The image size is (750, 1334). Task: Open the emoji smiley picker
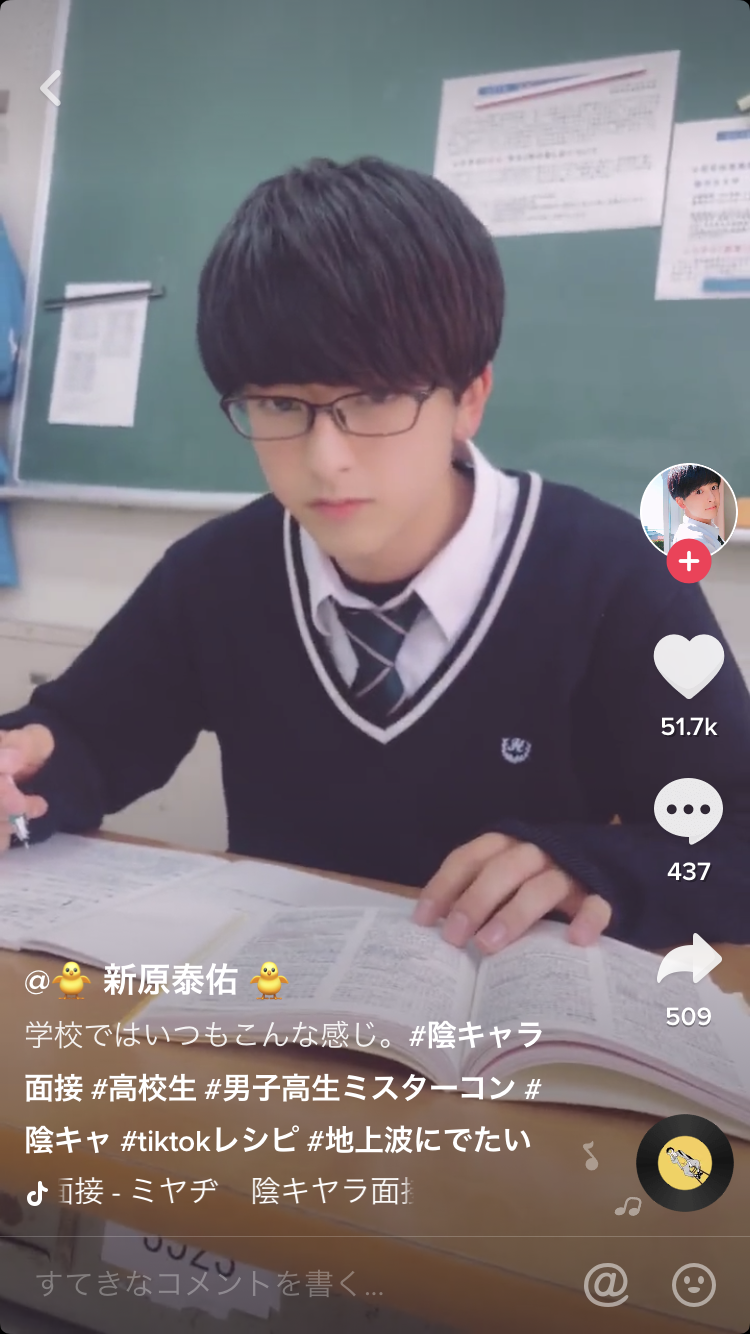pos(693,1284)
